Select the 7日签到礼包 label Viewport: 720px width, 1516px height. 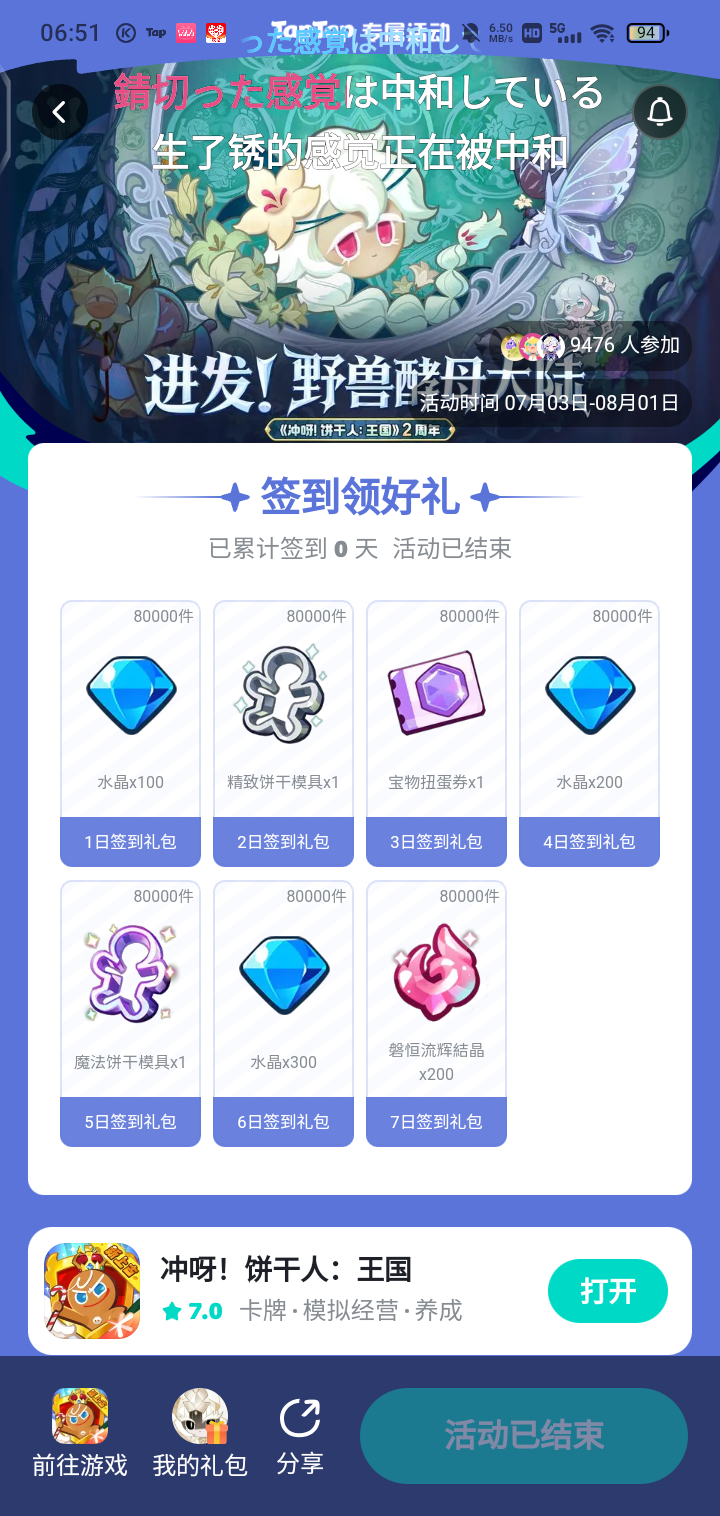coord(436,1121)
